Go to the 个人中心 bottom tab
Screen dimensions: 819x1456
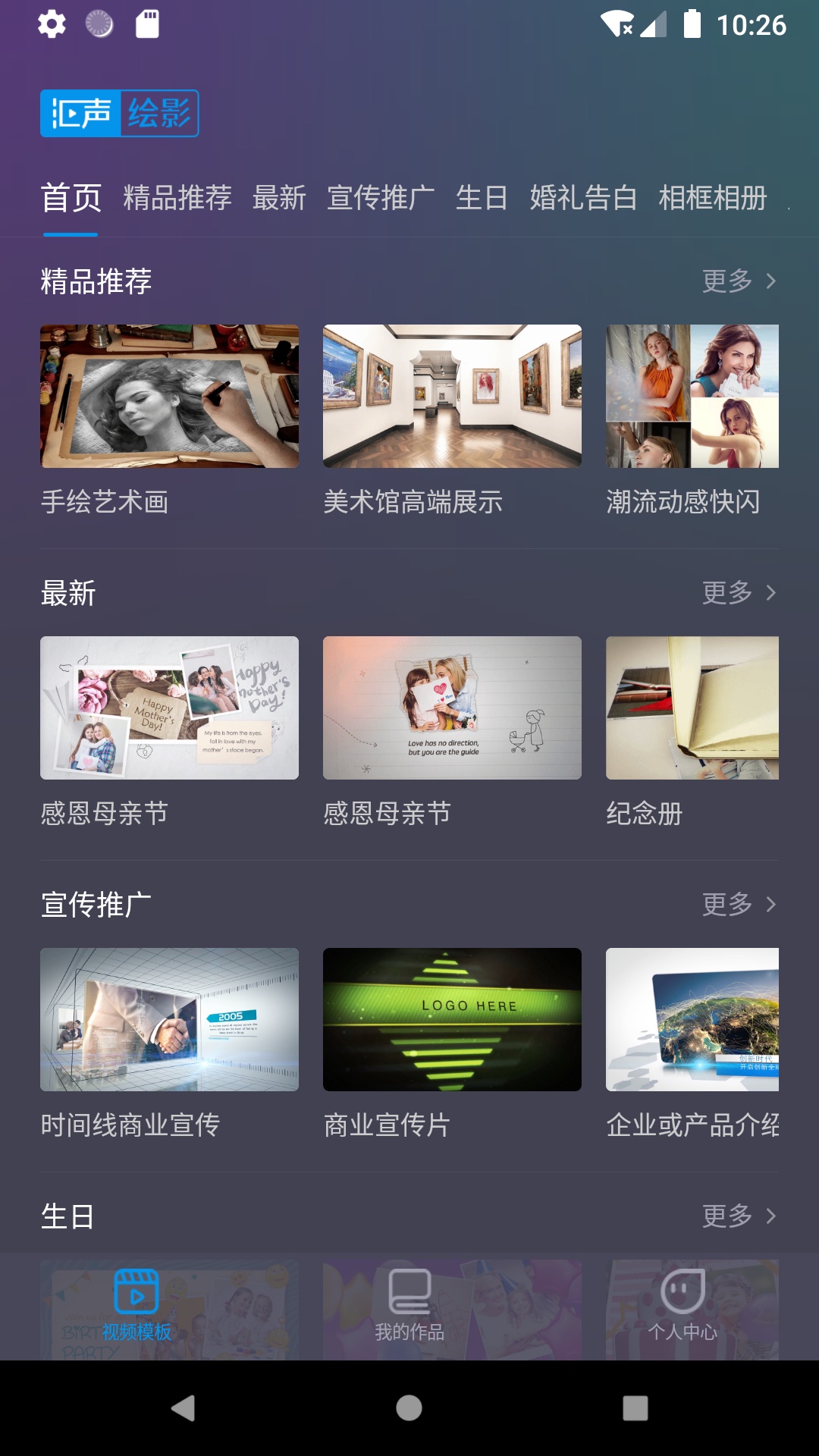[x=682, y=1306]
